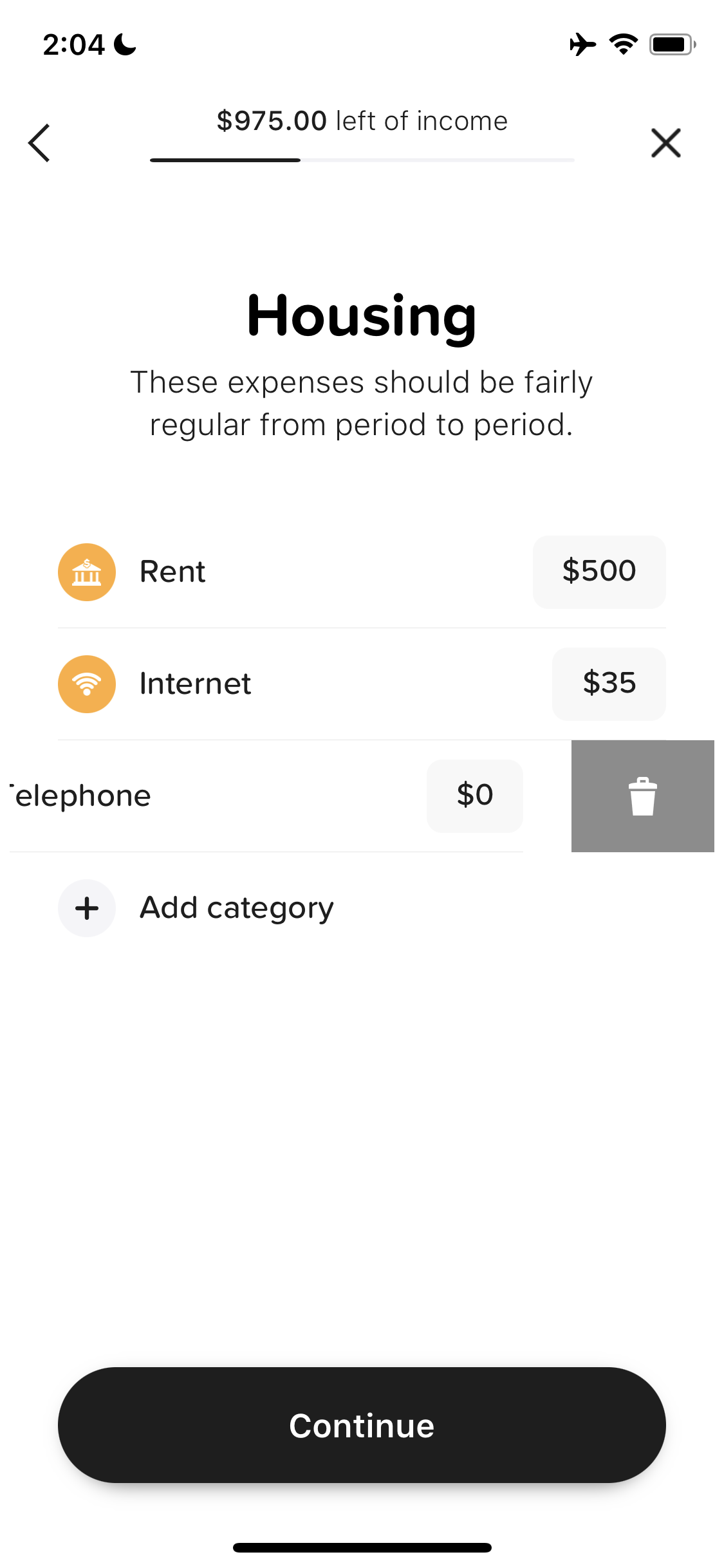Click the back chevron arrow
724x1568 pixels.
pos(39,143)
